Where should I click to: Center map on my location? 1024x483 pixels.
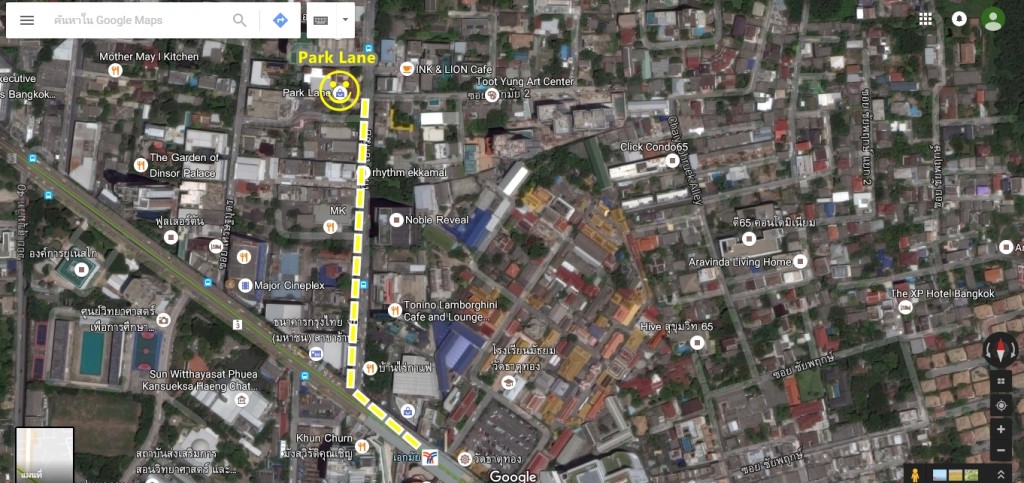1001,405
